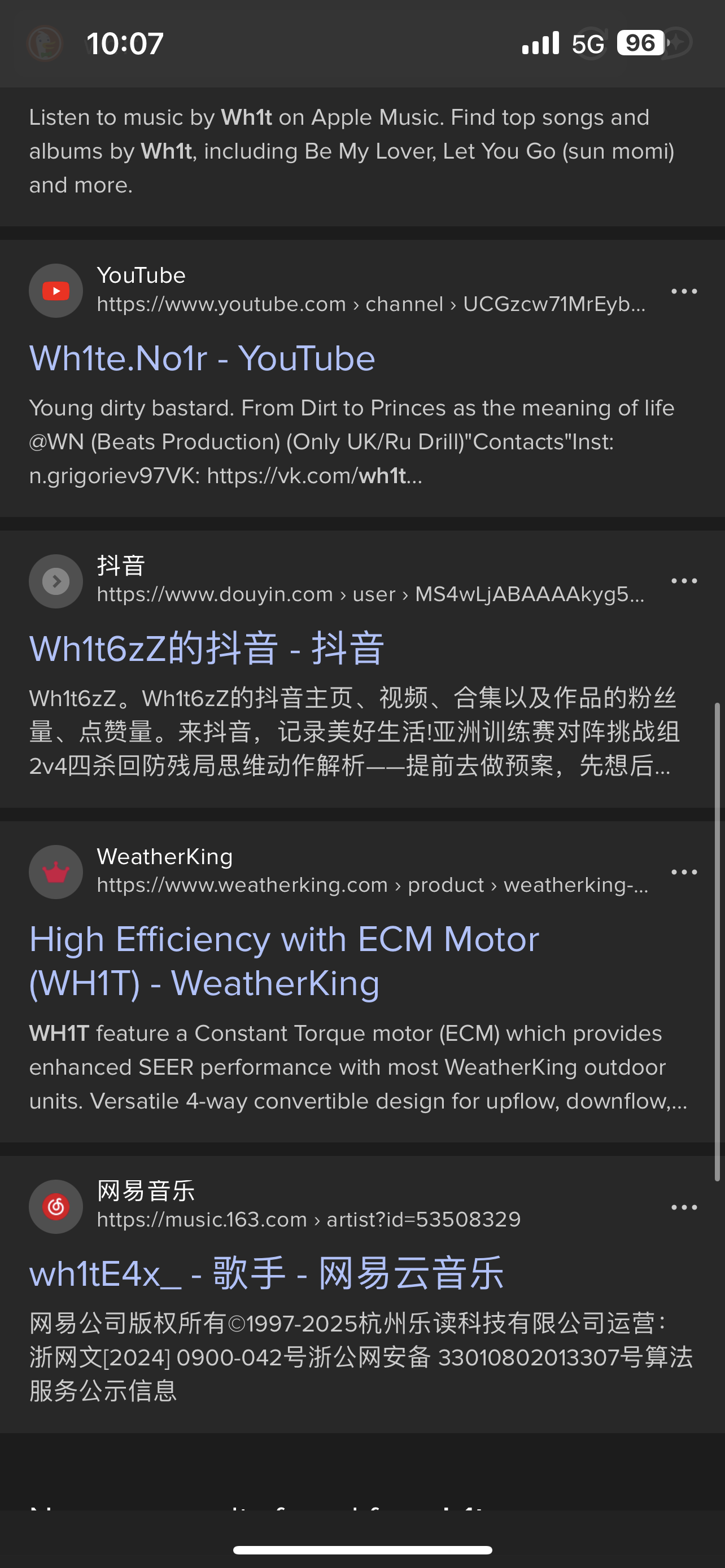
Task: Open the wh1tE4x_ 网易云音乐 result
Action: coord(267,1273)
